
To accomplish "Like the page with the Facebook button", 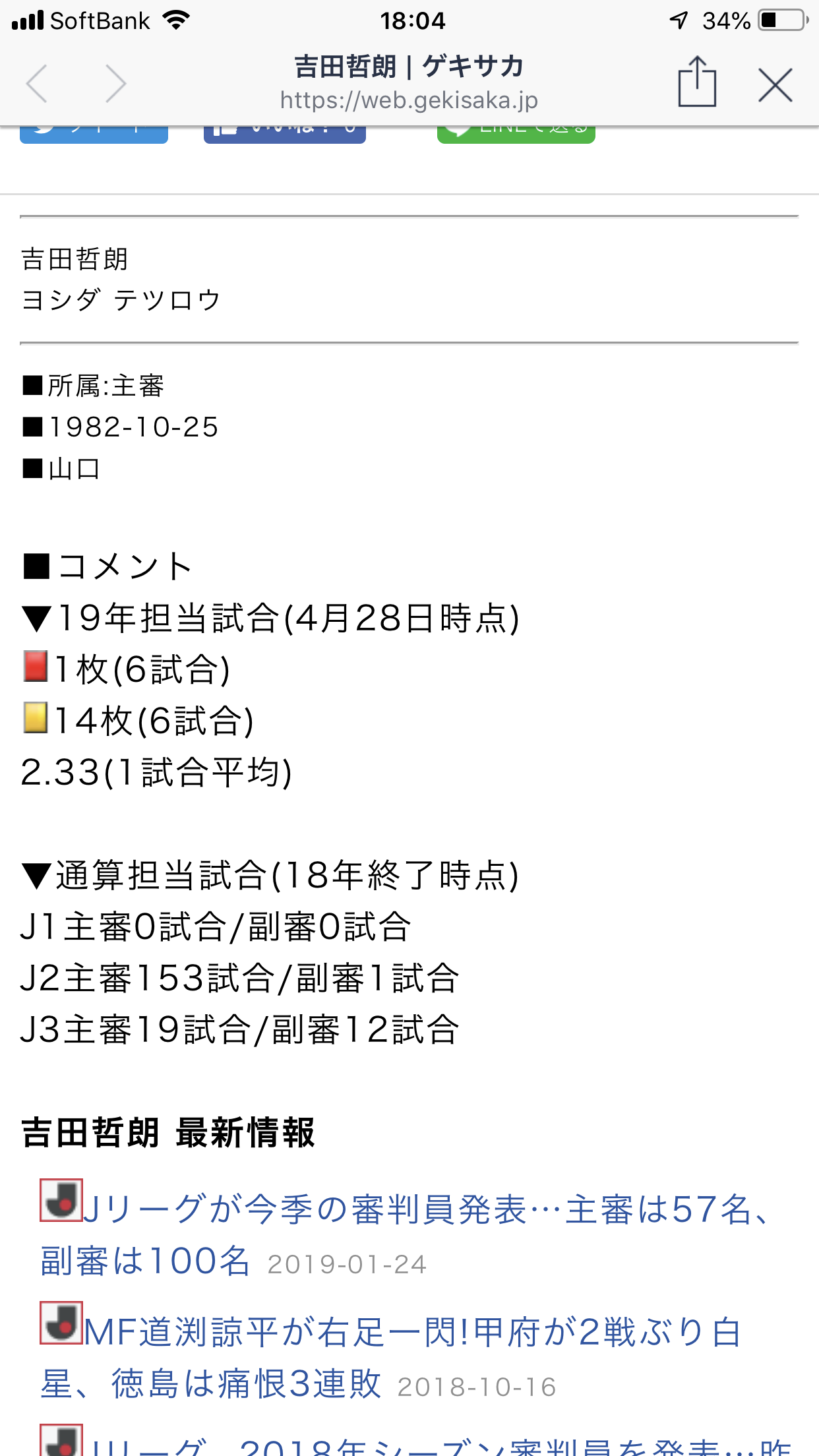I will pyautogui.click(x=284, y=134).
